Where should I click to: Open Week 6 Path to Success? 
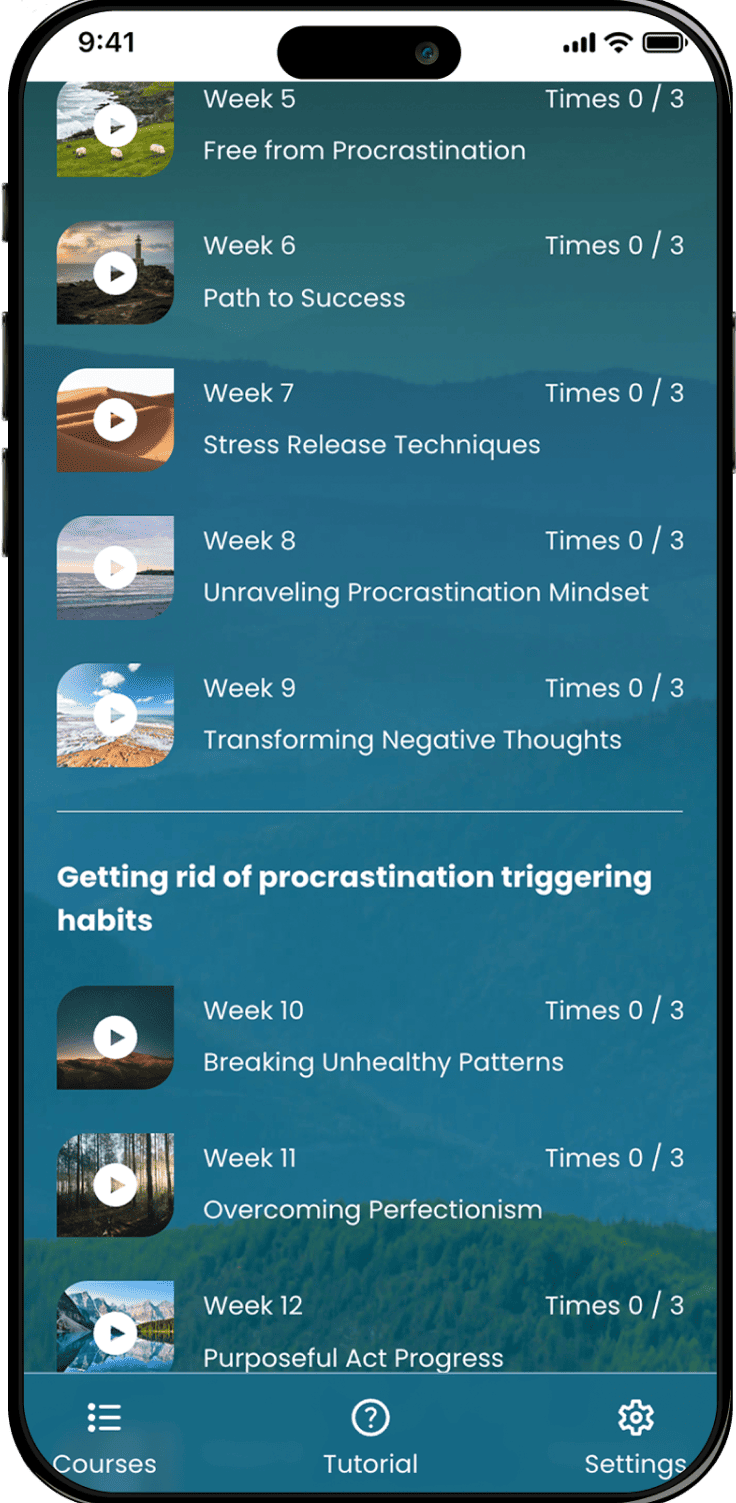[116, 273]
